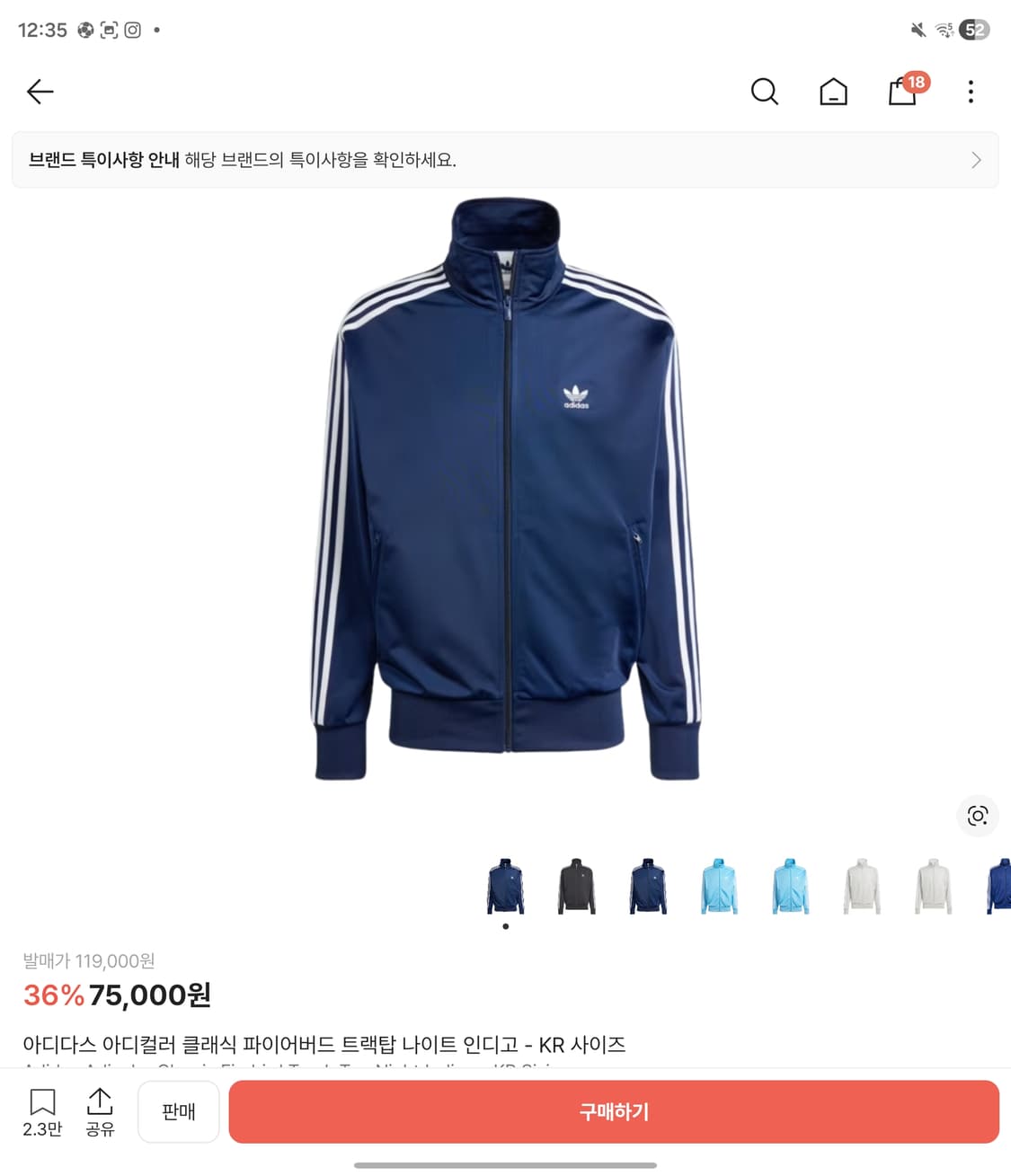The width and height of the screenshot is (1011, 1176).
Task: Open the search icon in the top bar
Action: (764, 91)
